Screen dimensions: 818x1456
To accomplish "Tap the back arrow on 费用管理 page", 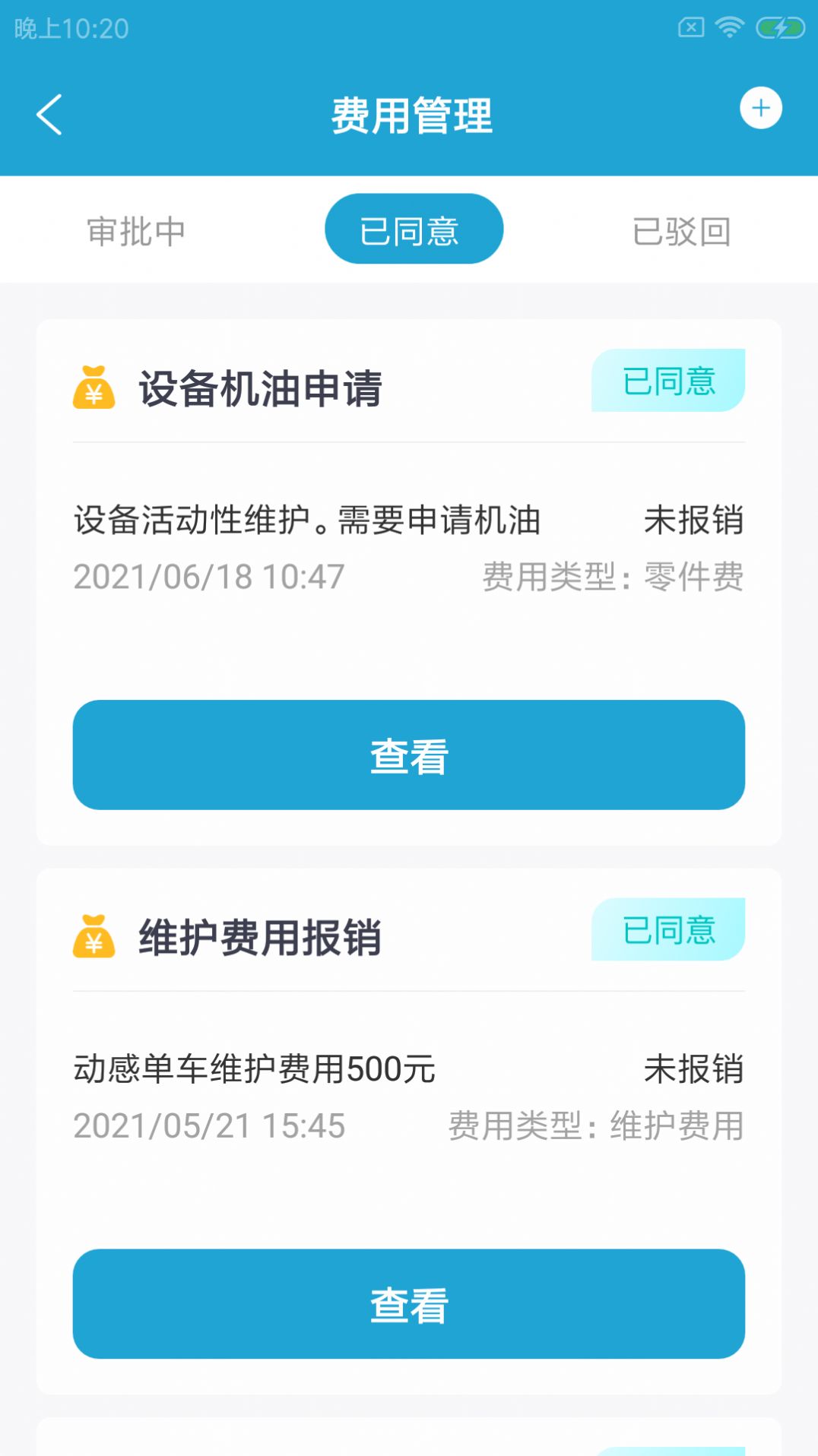I will point(49,116).
